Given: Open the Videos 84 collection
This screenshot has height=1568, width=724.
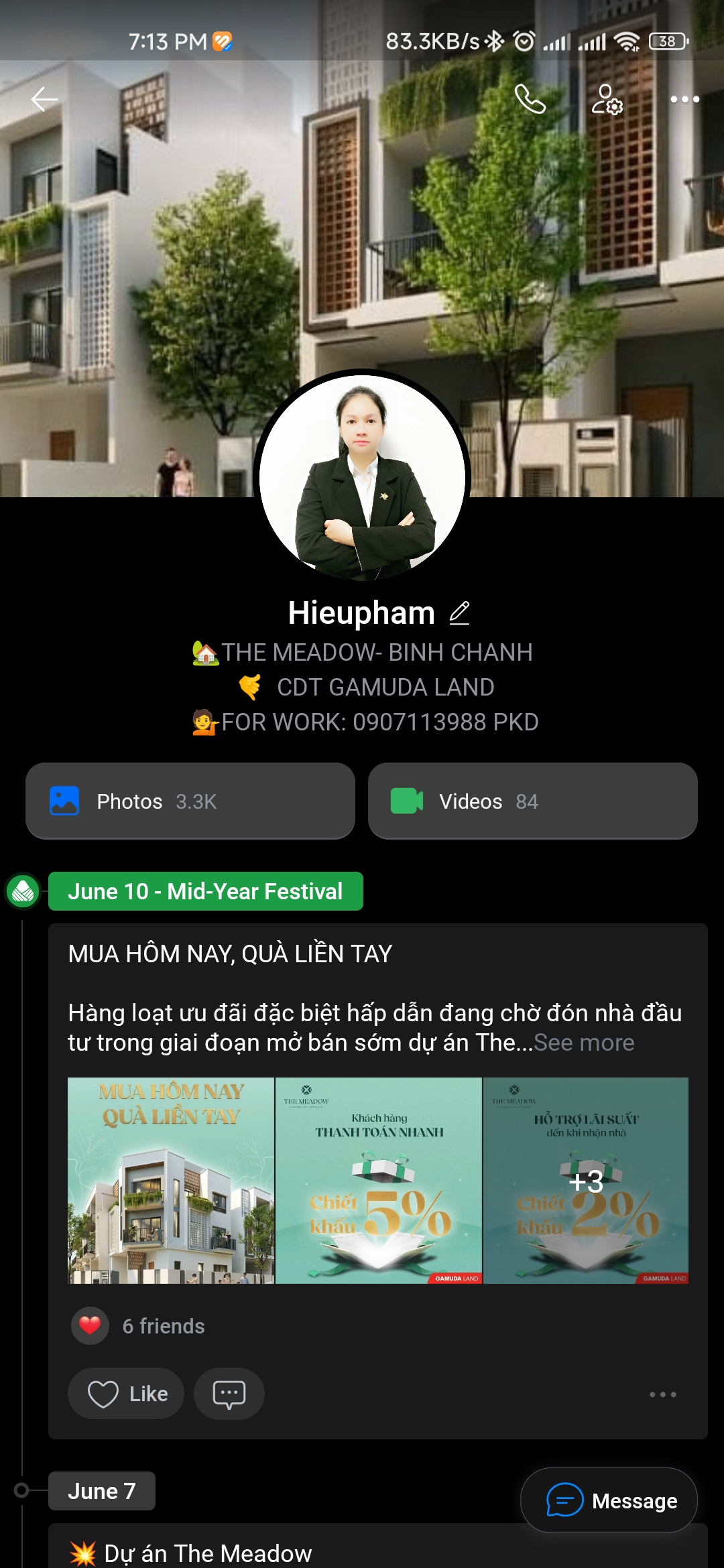Looking at the screenshot, I should [x=532, y=801].
